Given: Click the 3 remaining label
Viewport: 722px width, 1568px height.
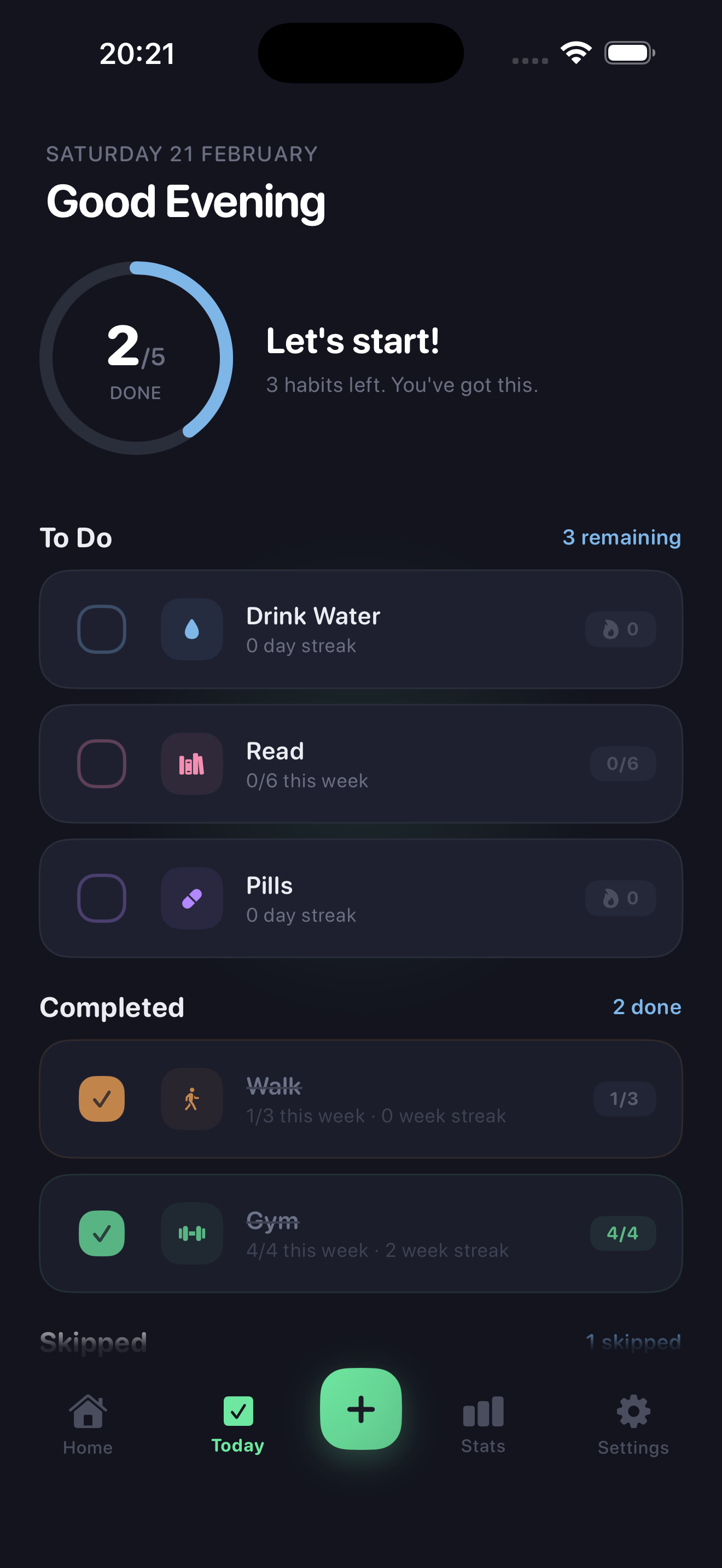Looking at the screenshot, I should point(621,537).
